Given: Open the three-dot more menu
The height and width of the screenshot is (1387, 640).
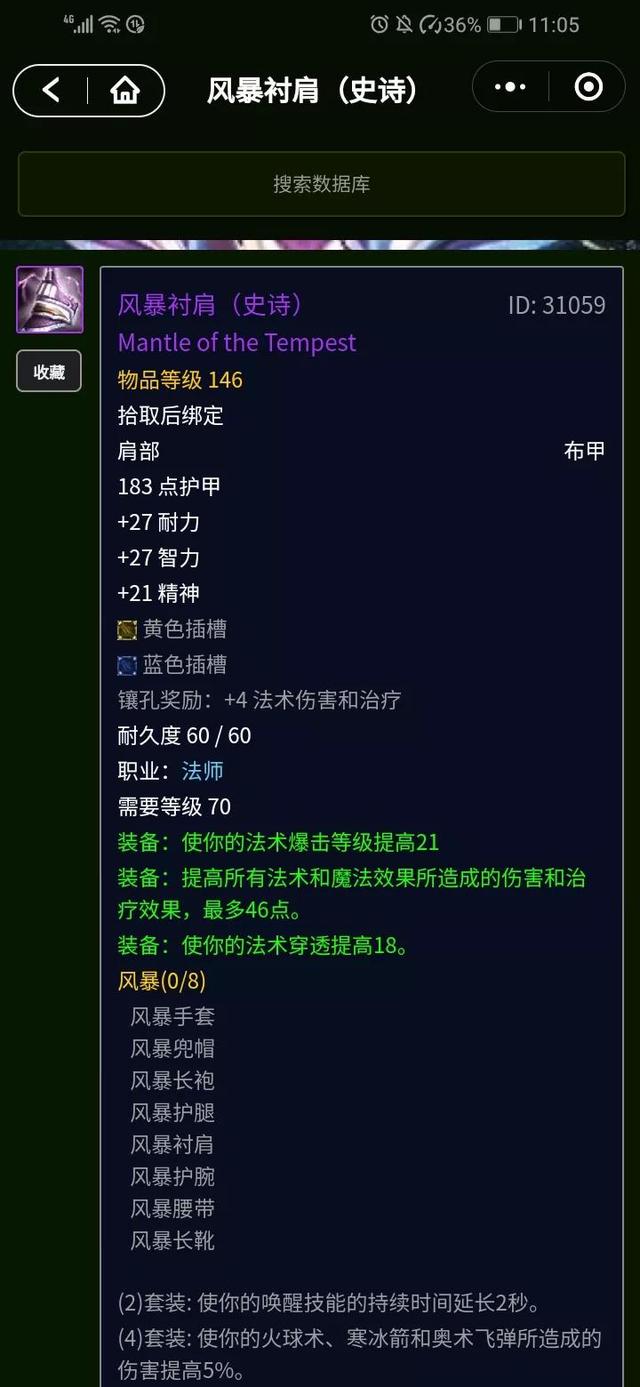Looking at the screenshot, I should (x=510, y=88).
